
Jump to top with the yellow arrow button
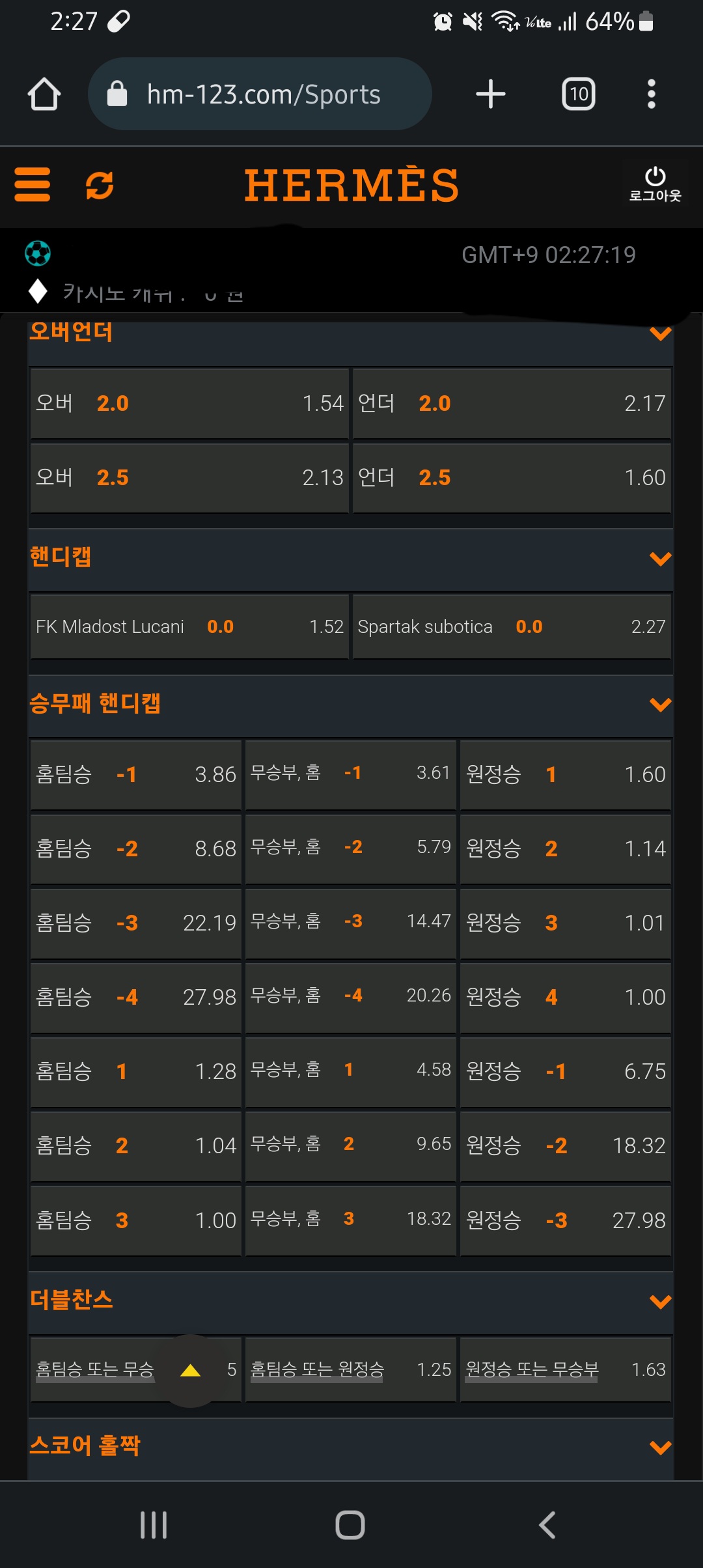[x=190, y=1371]
